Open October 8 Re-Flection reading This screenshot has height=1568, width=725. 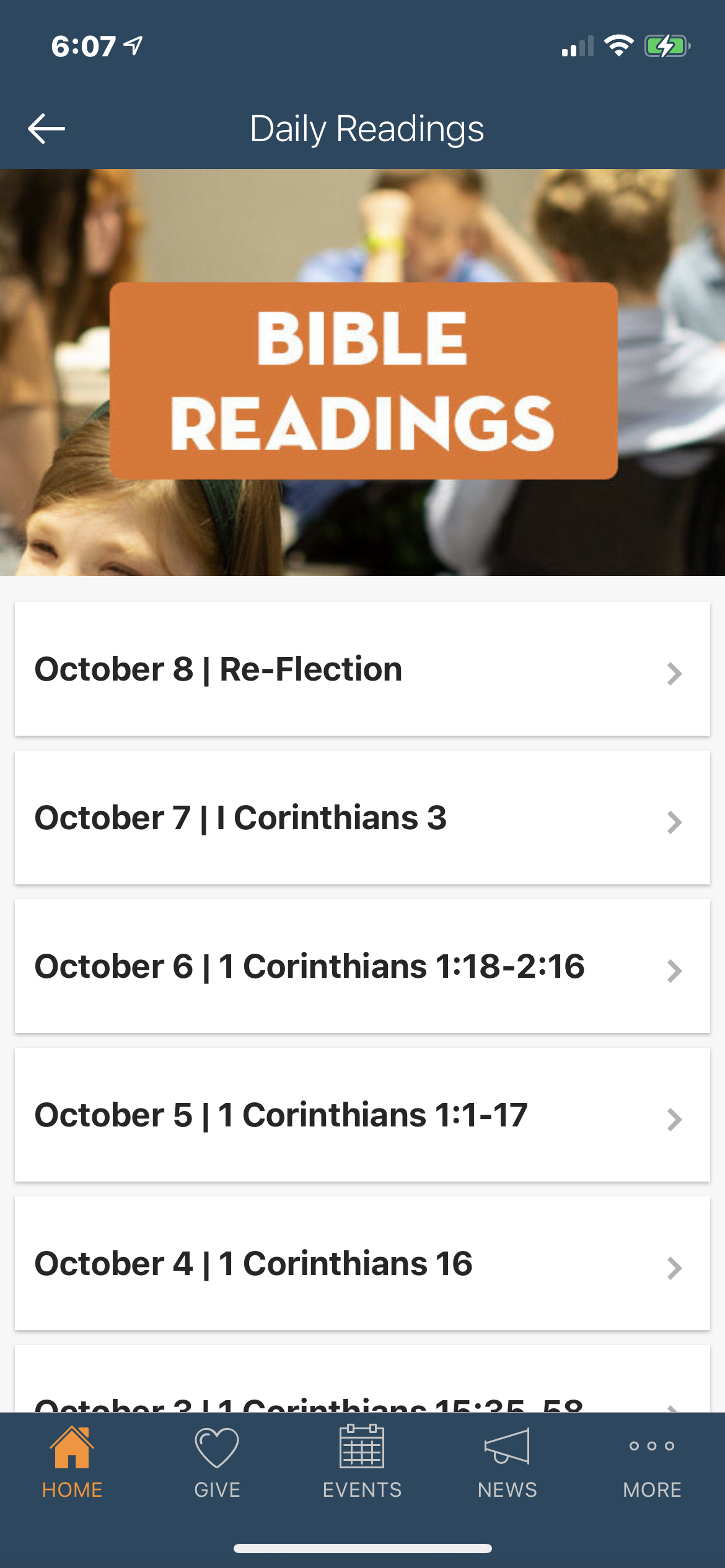362,669
